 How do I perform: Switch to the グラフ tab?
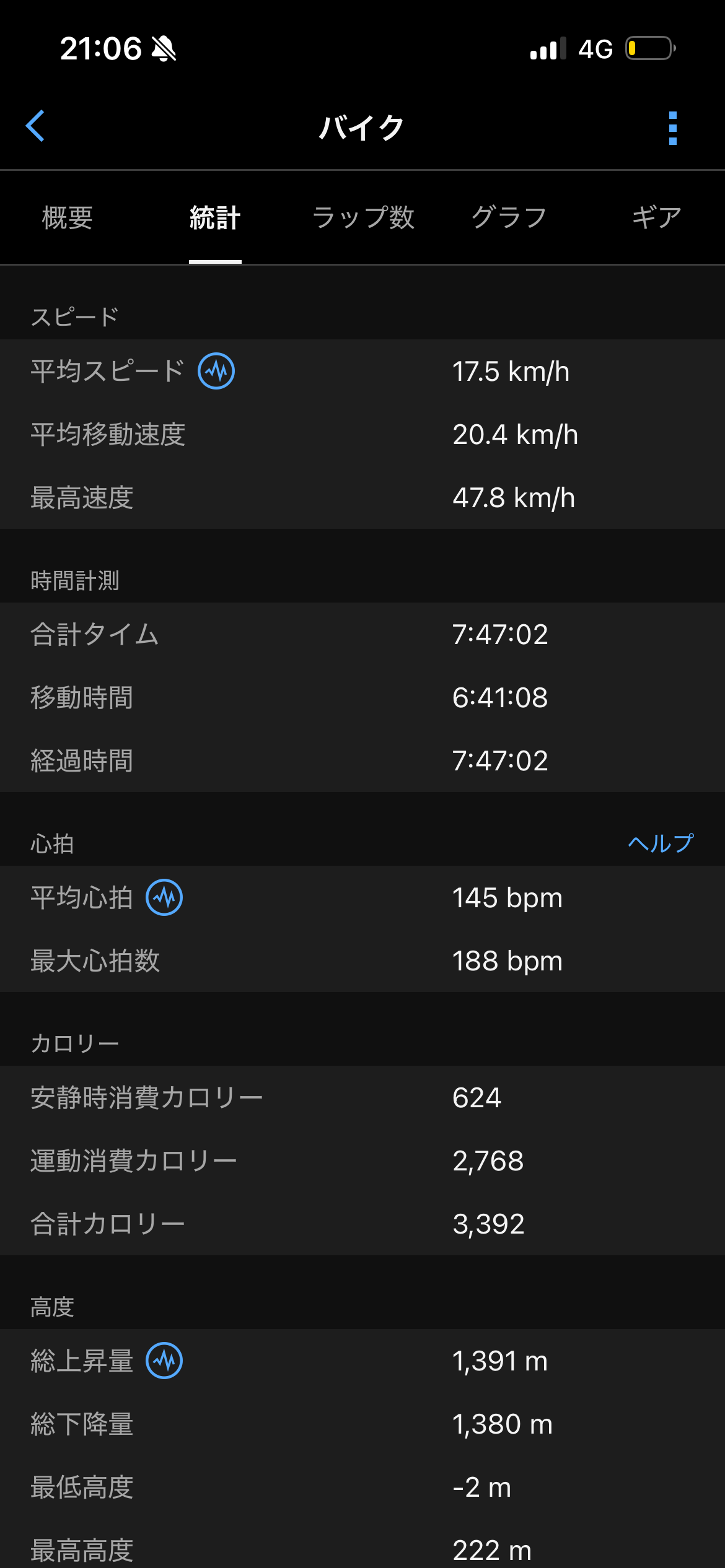509,218
